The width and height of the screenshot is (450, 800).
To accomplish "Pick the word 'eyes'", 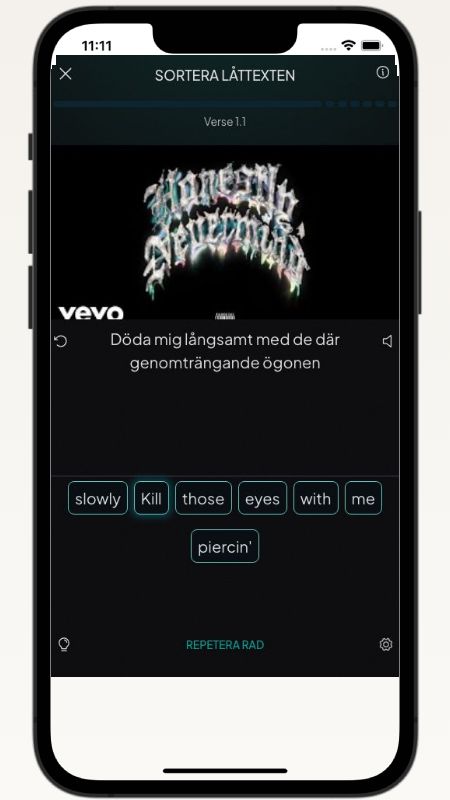I will (x=262, y=498).
